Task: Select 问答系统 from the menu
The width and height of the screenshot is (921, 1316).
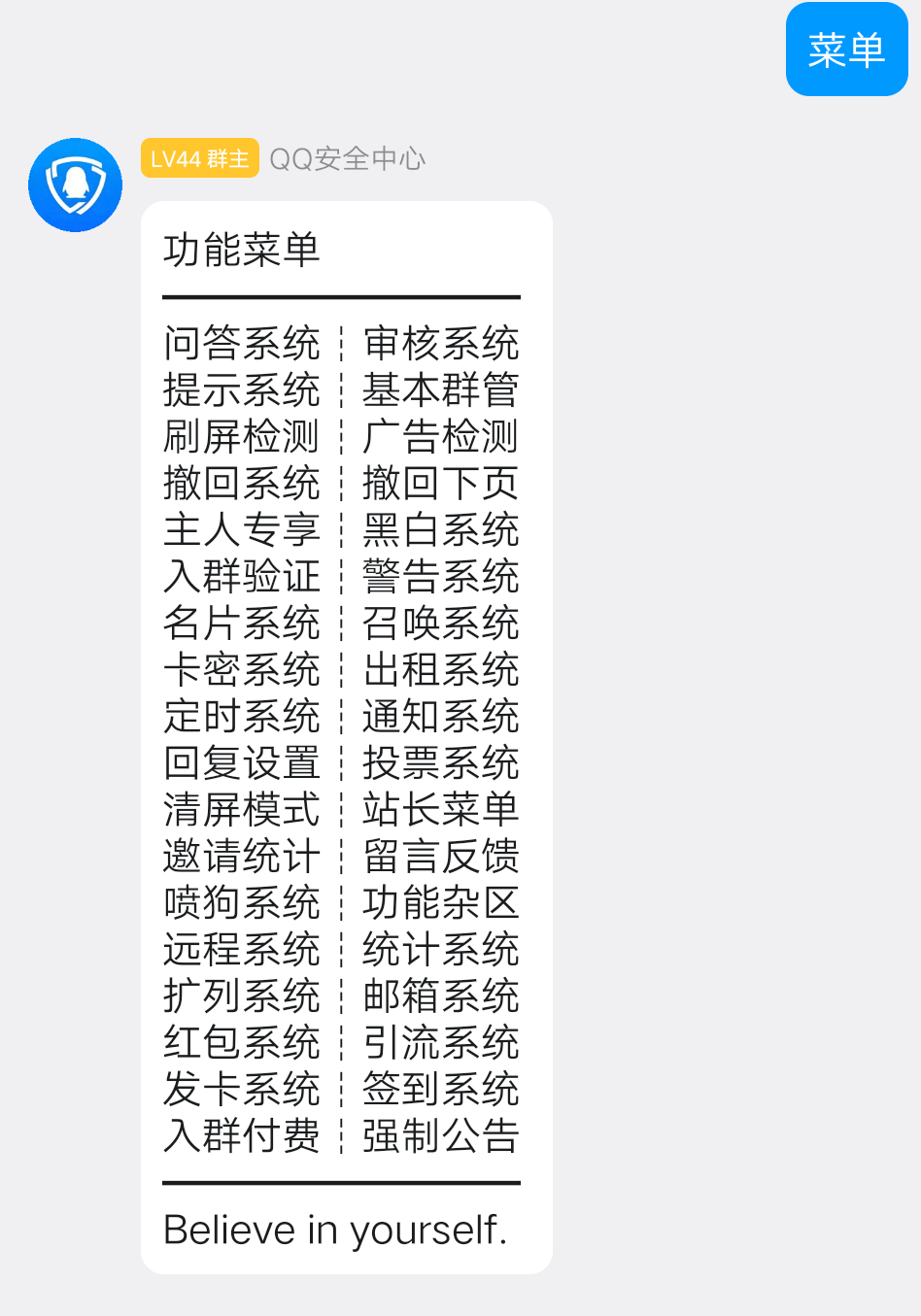Action: coord(241,343)
